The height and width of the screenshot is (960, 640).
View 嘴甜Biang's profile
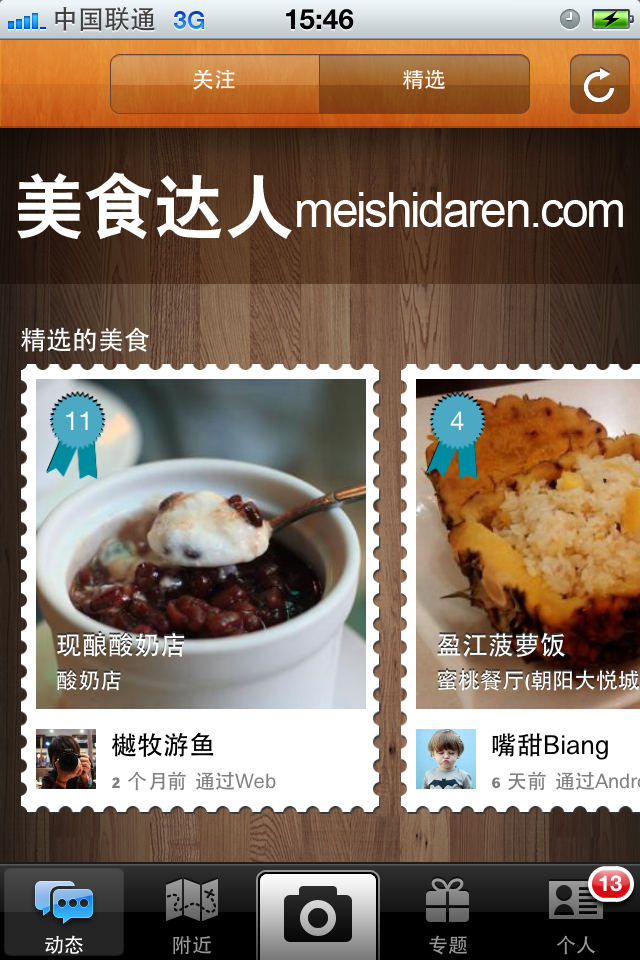pyautogui.click(x=446, y=759)
